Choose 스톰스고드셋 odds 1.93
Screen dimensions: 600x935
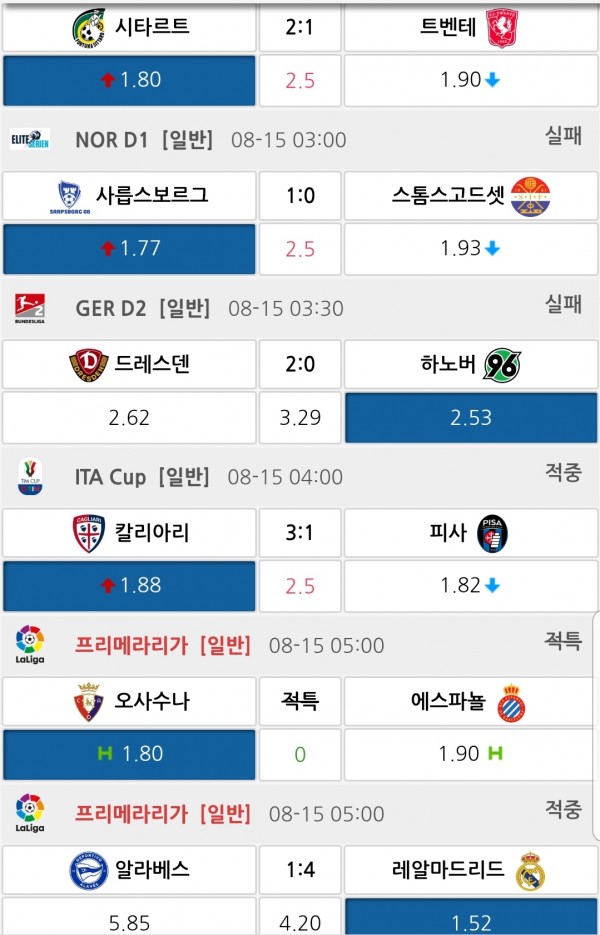point(470,249)
